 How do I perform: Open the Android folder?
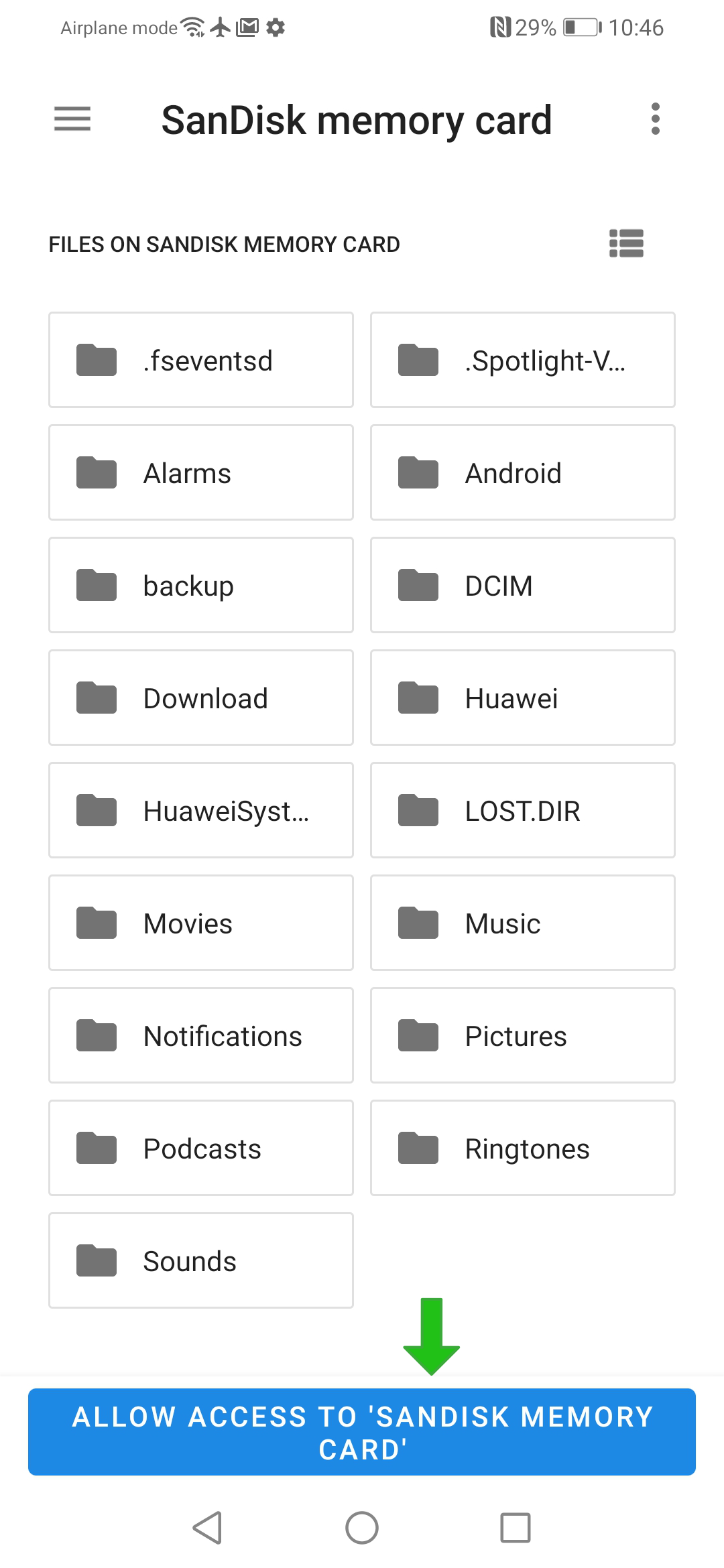pyautogui.click(x=523, y=472)
